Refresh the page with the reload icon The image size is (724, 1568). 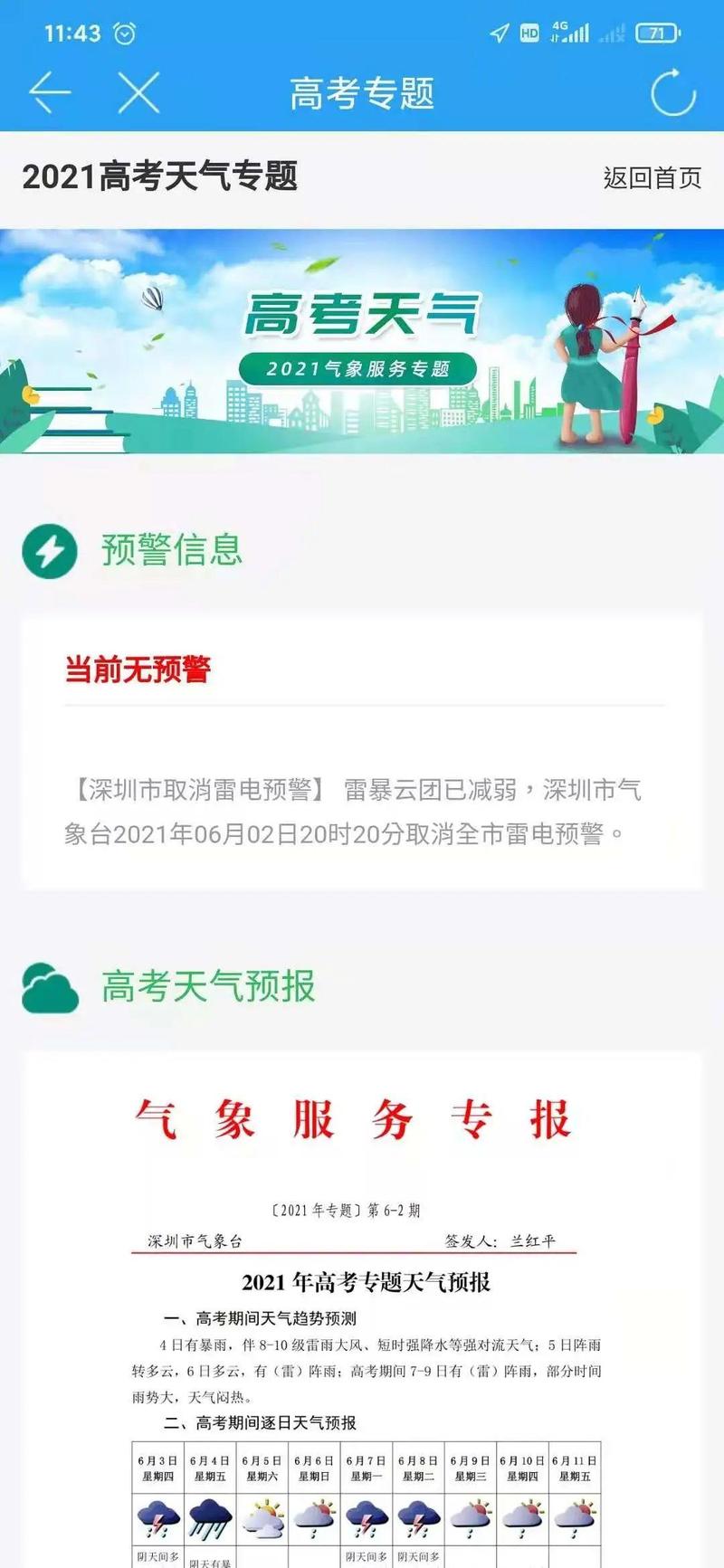coord(673,92)
